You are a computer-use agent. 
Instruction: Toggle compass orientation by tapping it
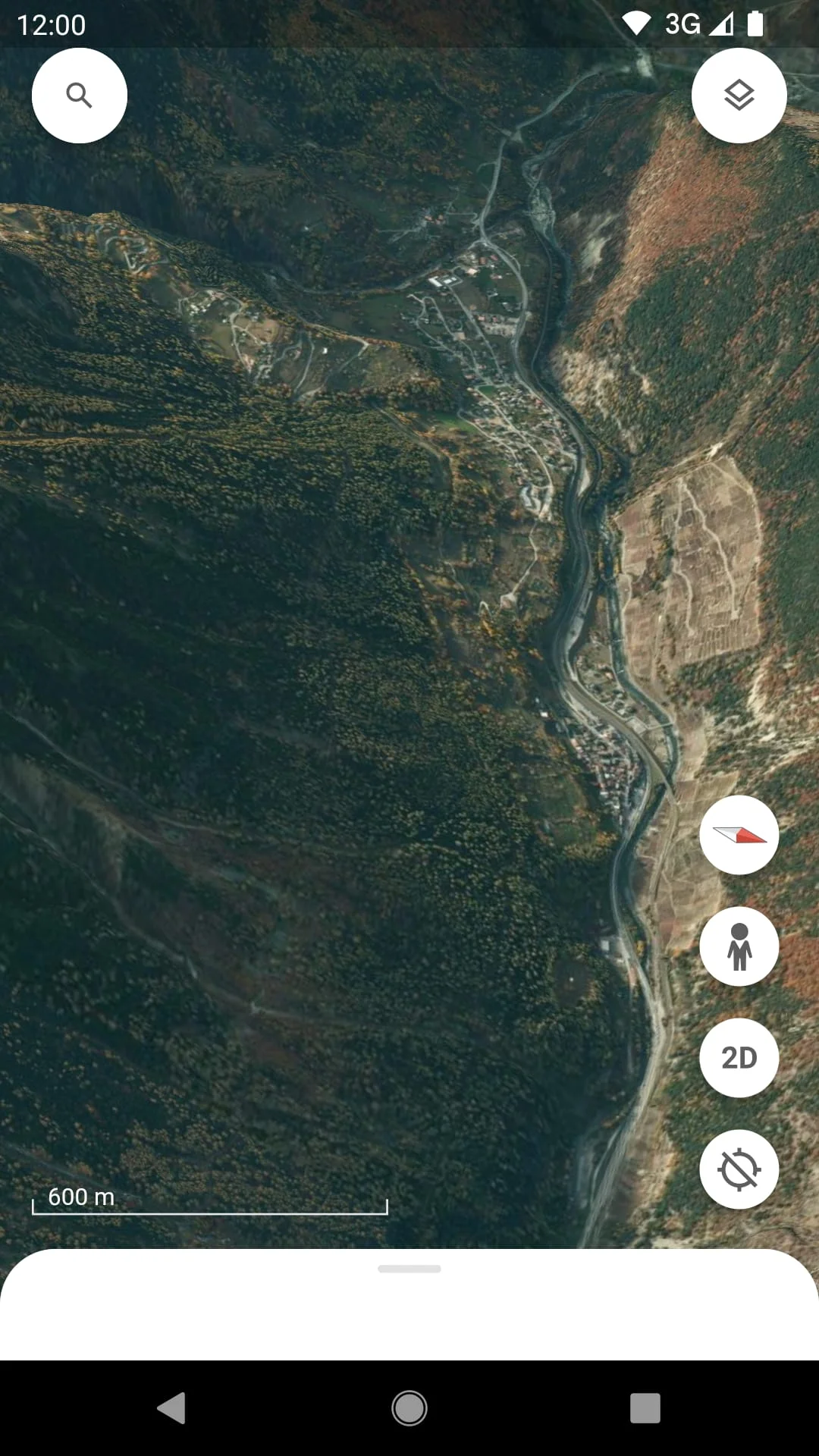click(x=739, y=834)
